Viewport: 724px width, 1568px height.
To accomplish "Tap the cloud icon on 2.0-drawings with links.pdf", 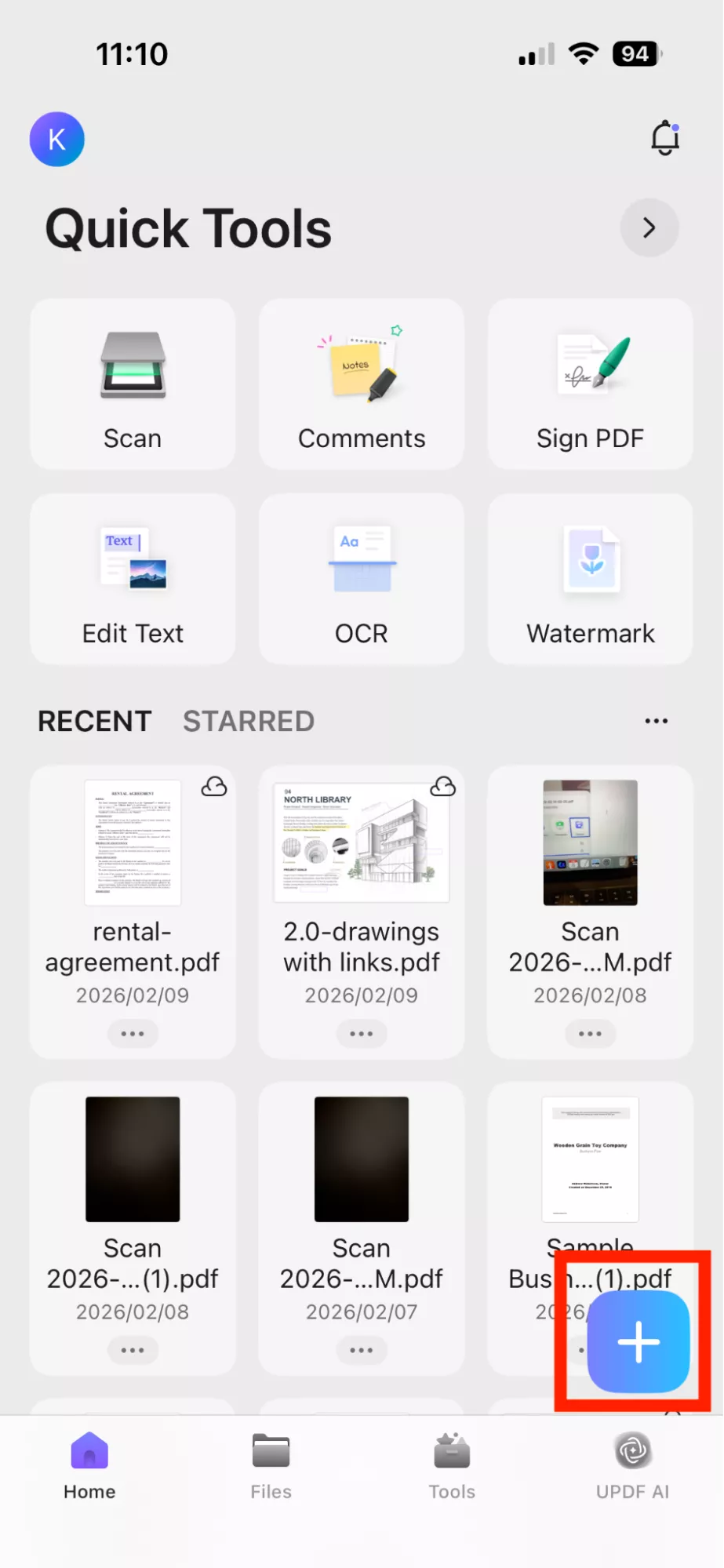I will [443, 786].
